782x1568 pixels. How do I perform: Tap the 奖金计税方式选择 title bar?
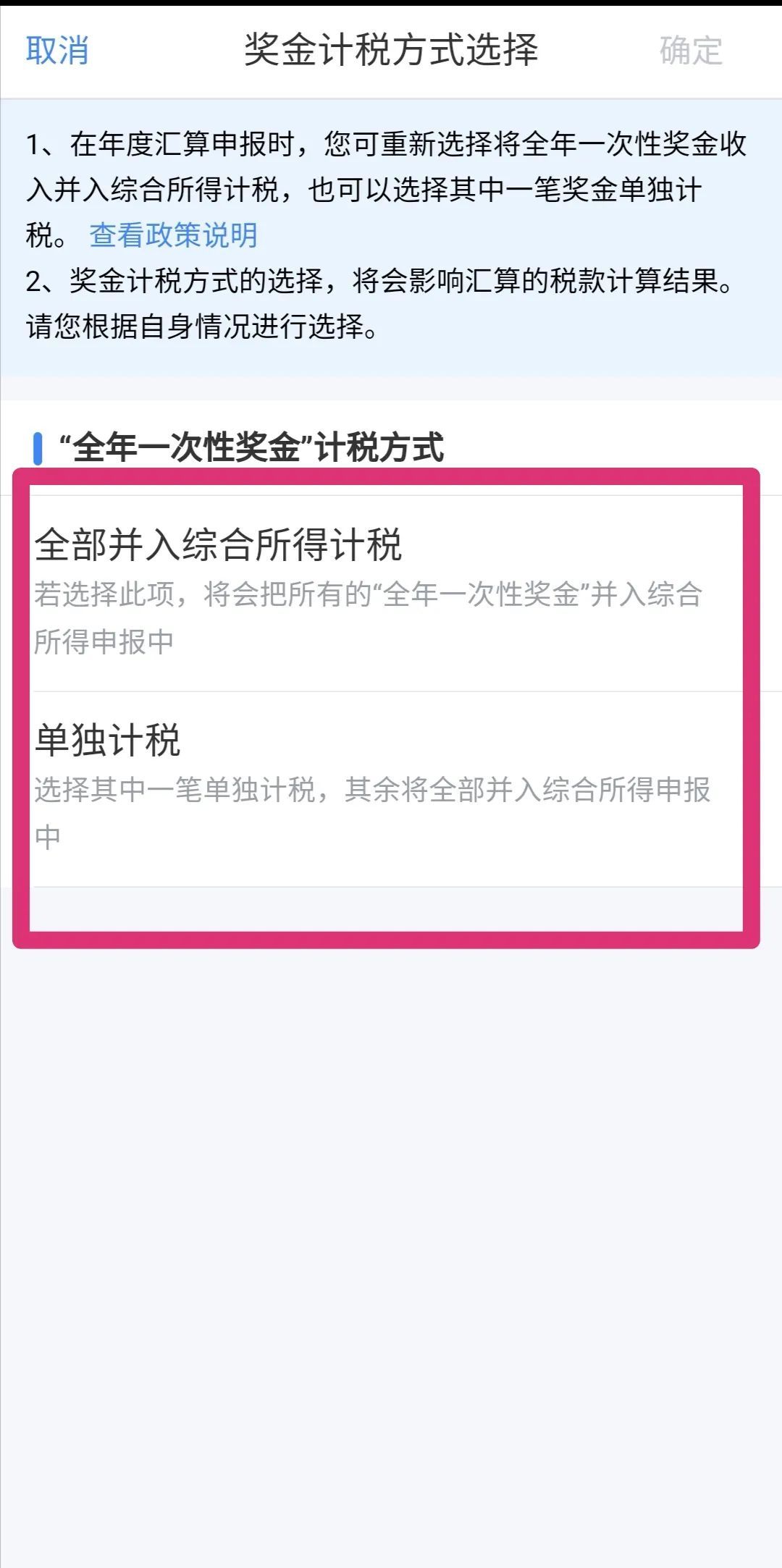(x=391, y=51)
